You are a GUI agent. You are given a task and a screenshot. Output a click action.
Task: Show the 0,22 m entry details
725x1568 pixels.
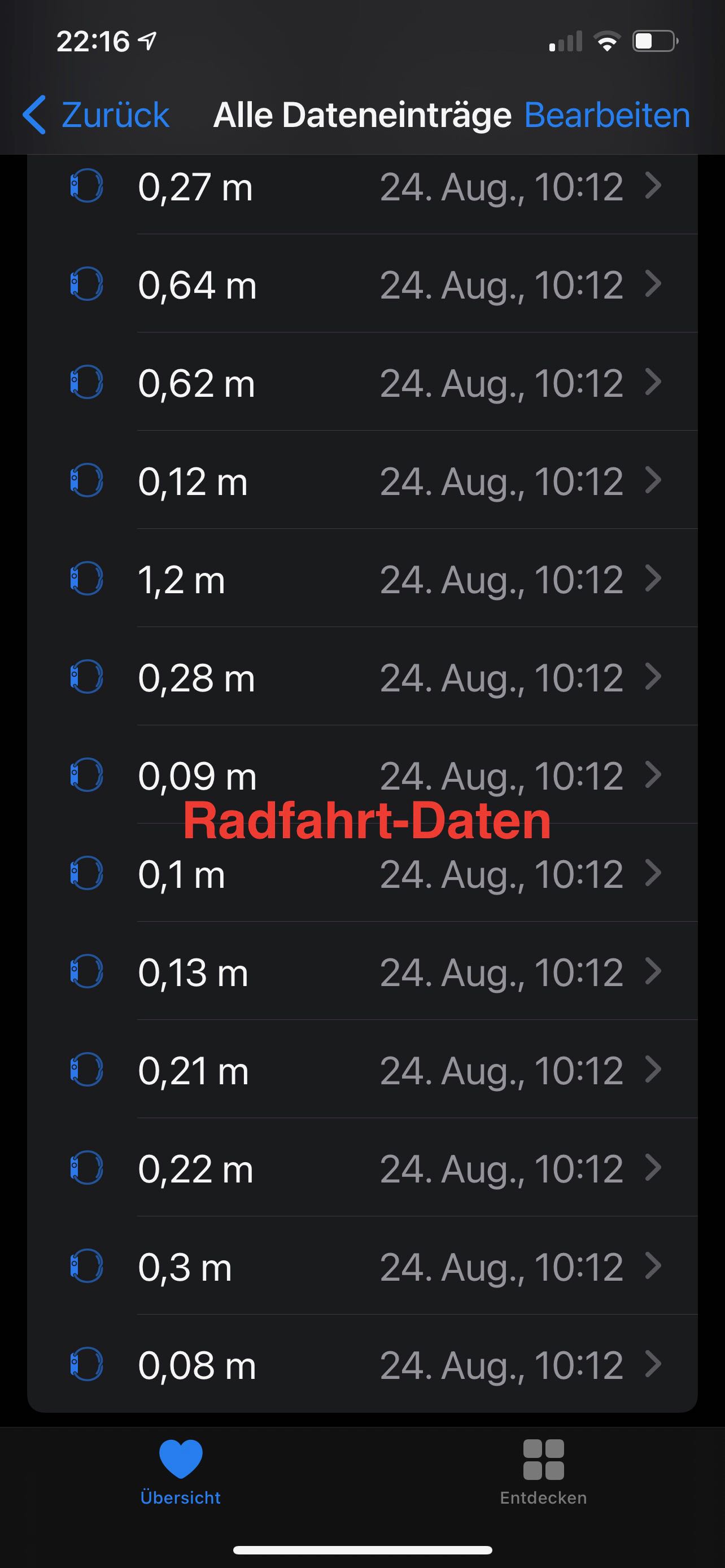coord(362,1169)
